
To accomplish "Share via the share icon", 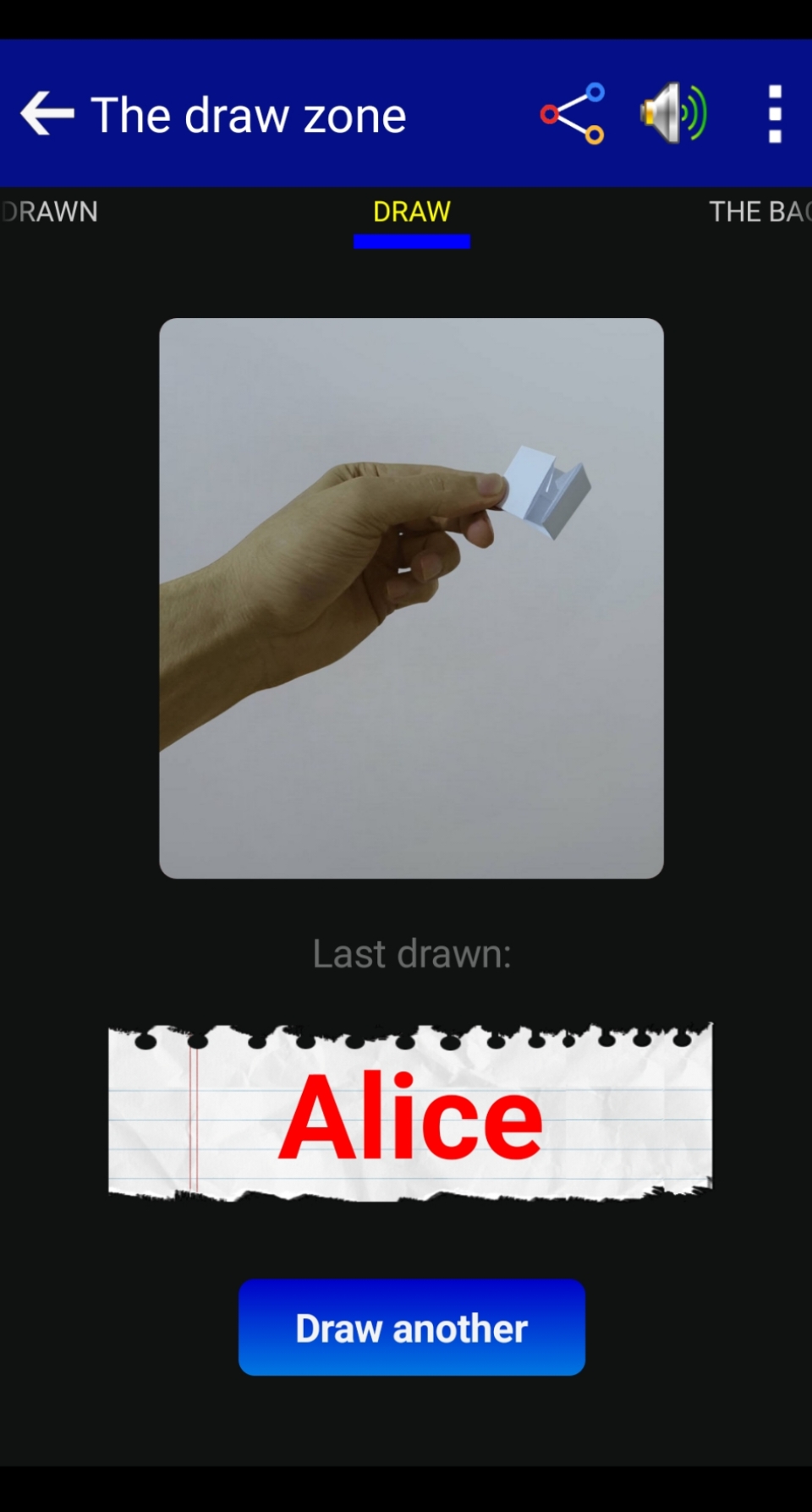I will point(573,114).
